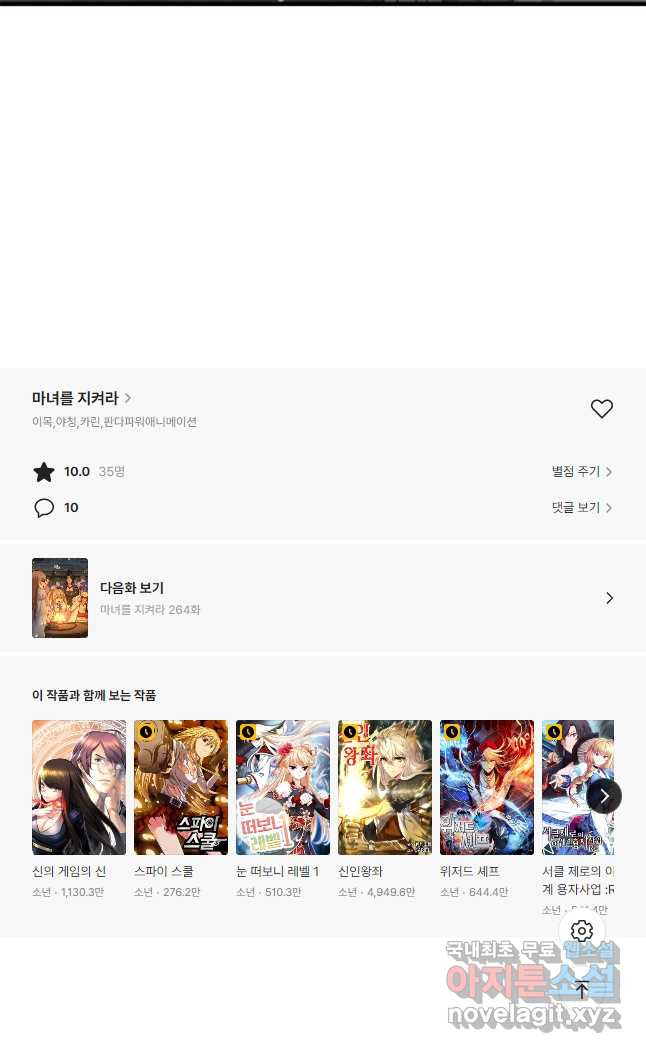Open the 스파이 스쿨 thumbnail
646x1053 pixels.
pos(181,787)
